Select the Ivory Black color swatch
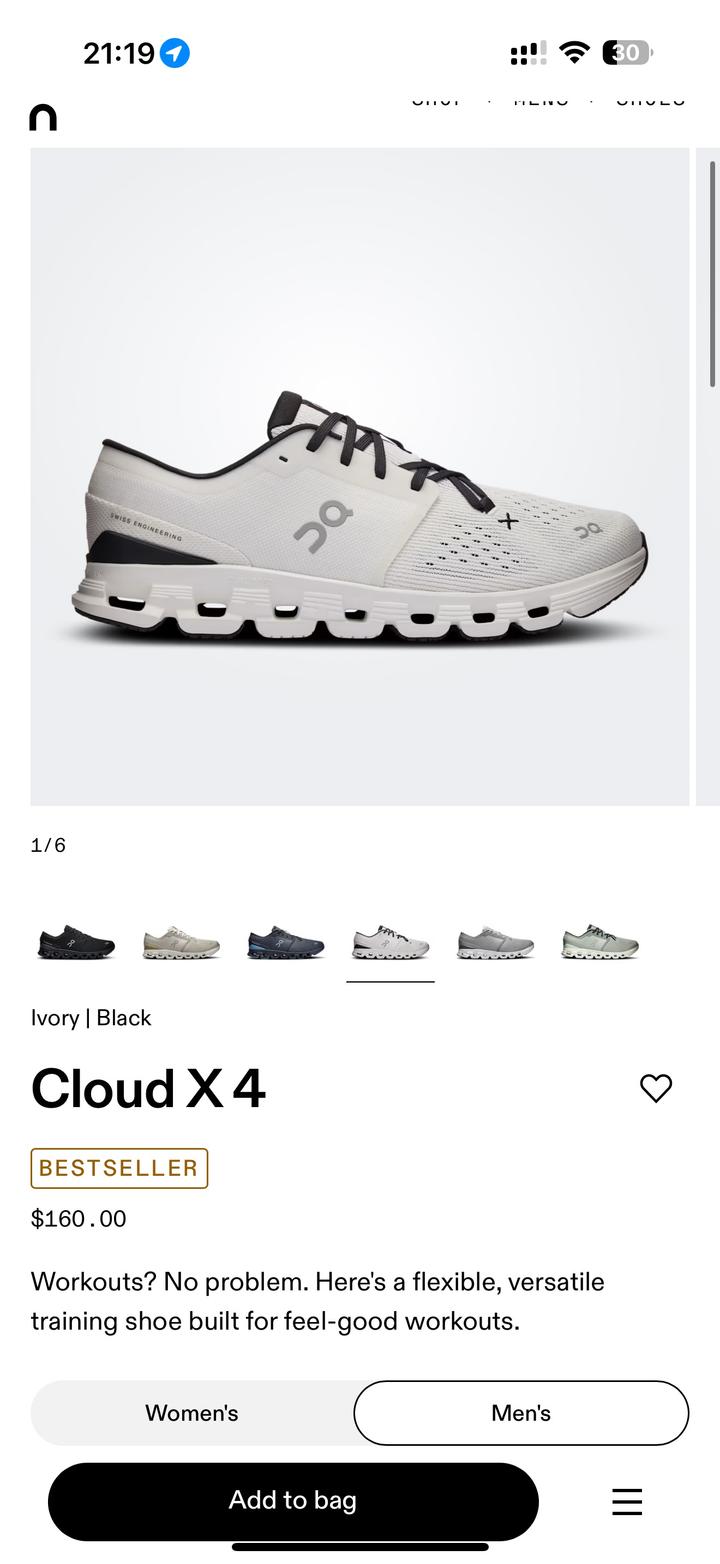720x1564 pixels. pyautogui.click(x=390, y=943)
